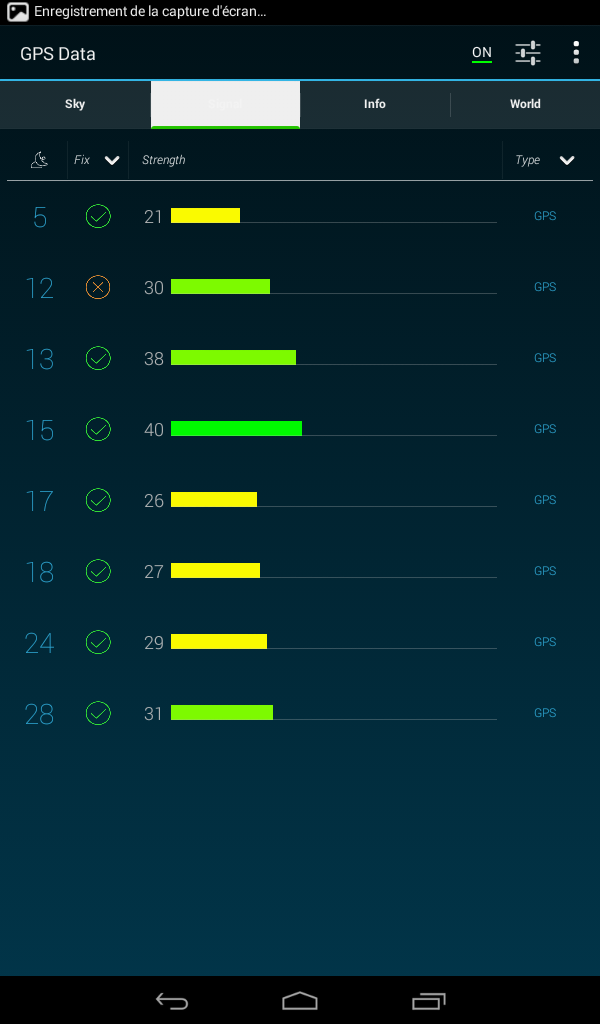The width and height of the screenshot is (600, 1024).
Task: Go to the home screen
Action: click(x=300, y=1000)
